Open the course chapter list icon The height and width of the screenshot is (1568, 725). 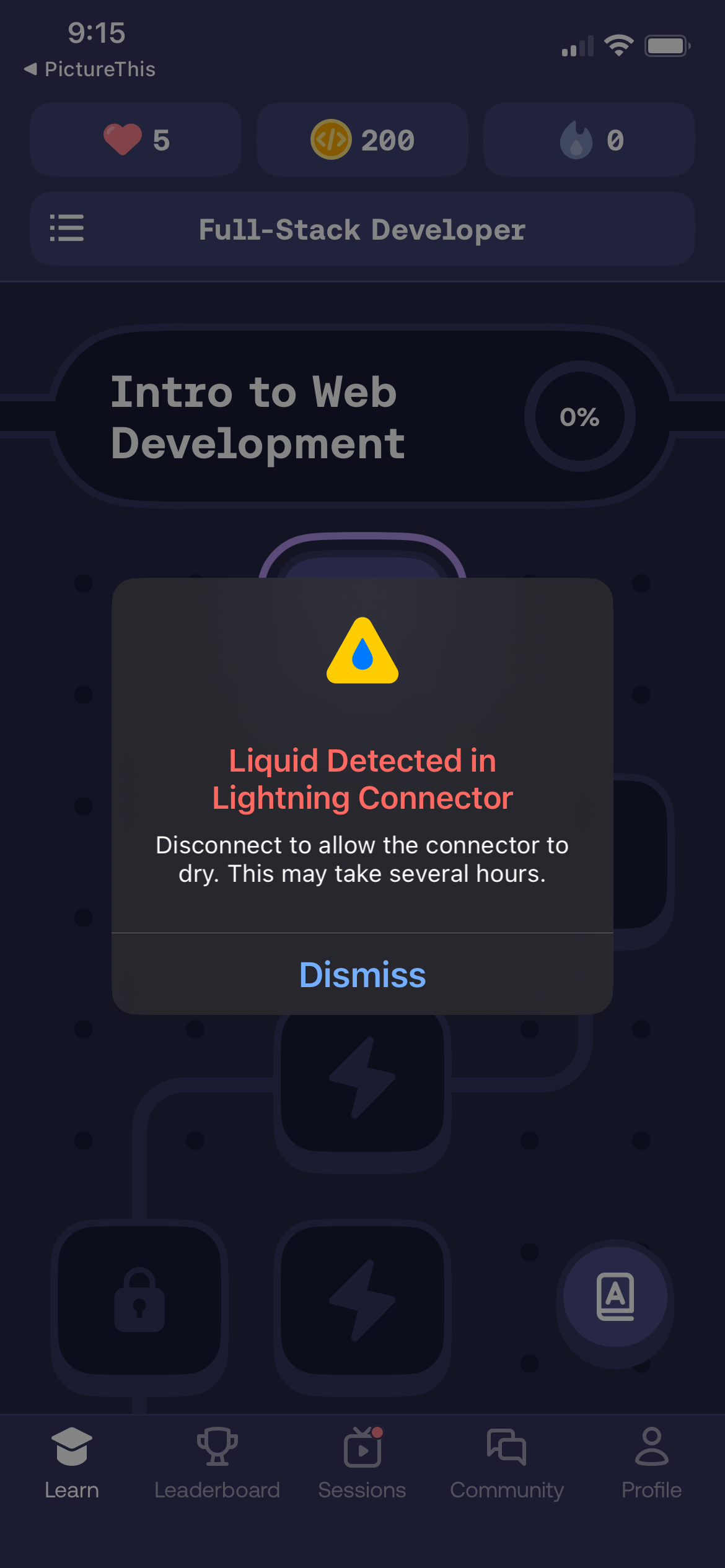(x=67, y=229)
